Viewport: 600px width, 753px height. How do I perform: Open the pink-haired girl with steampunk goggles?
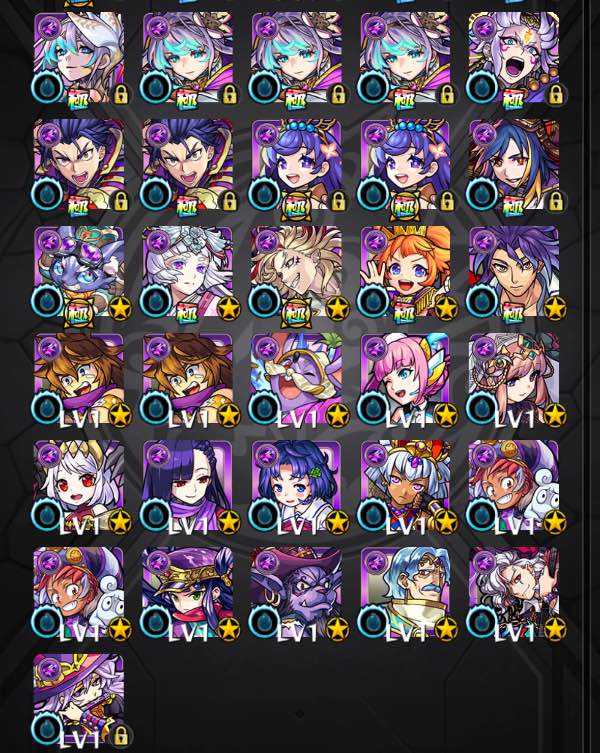(514, 380)
